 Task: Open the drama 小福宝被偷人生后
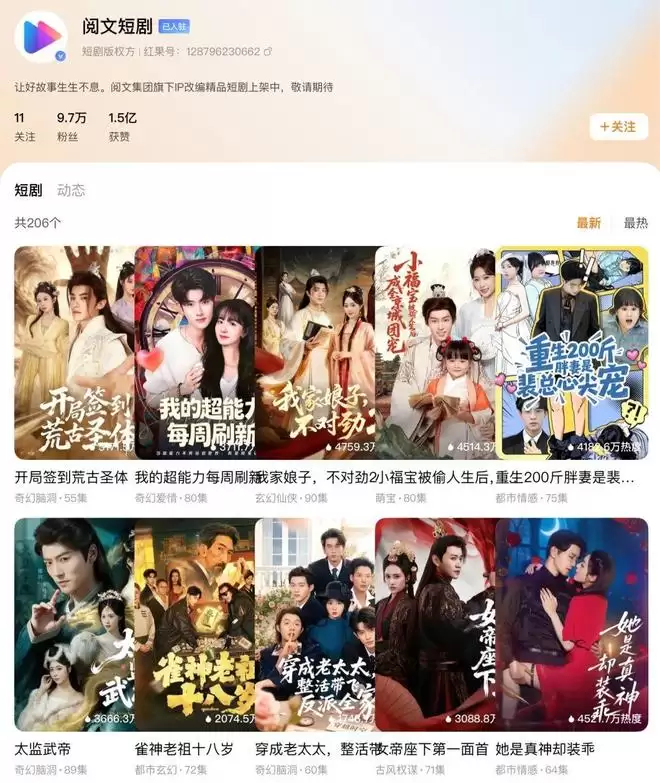tap(435, 352)
